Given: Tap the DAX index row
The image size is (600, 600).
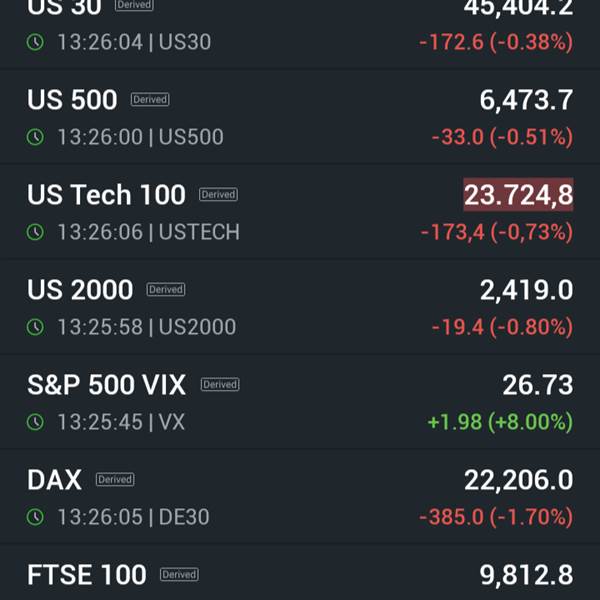Looking at the screenshot, I should click(x=300, y=496).
